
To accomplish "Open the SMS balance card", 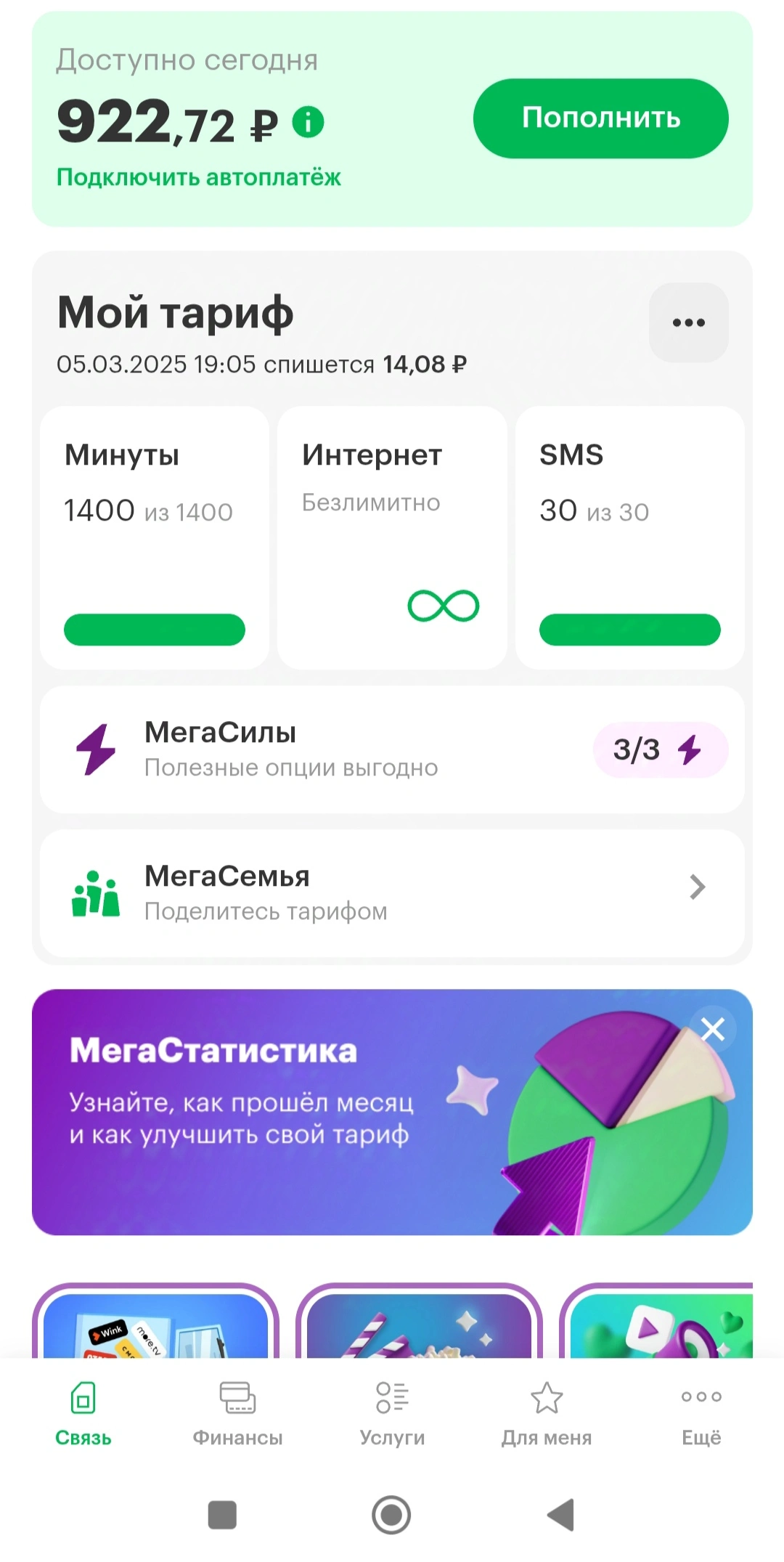I will click(629, 537).
